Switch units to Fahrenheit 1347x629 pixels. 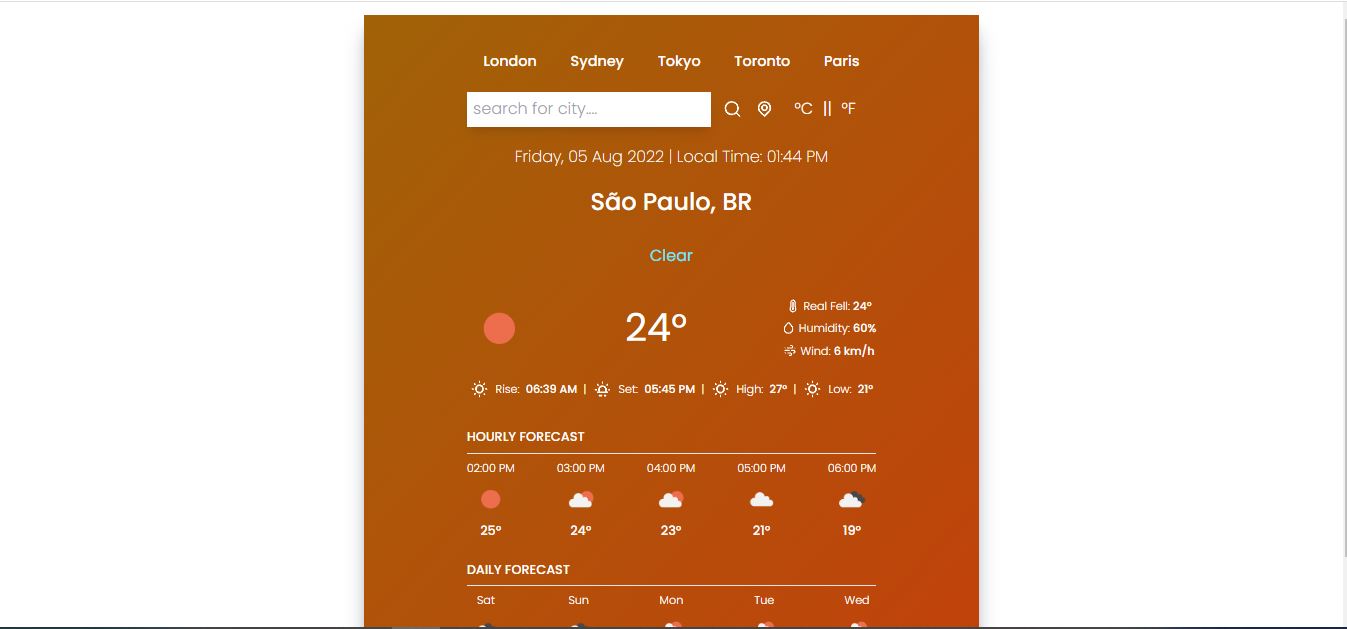point(848,109)
